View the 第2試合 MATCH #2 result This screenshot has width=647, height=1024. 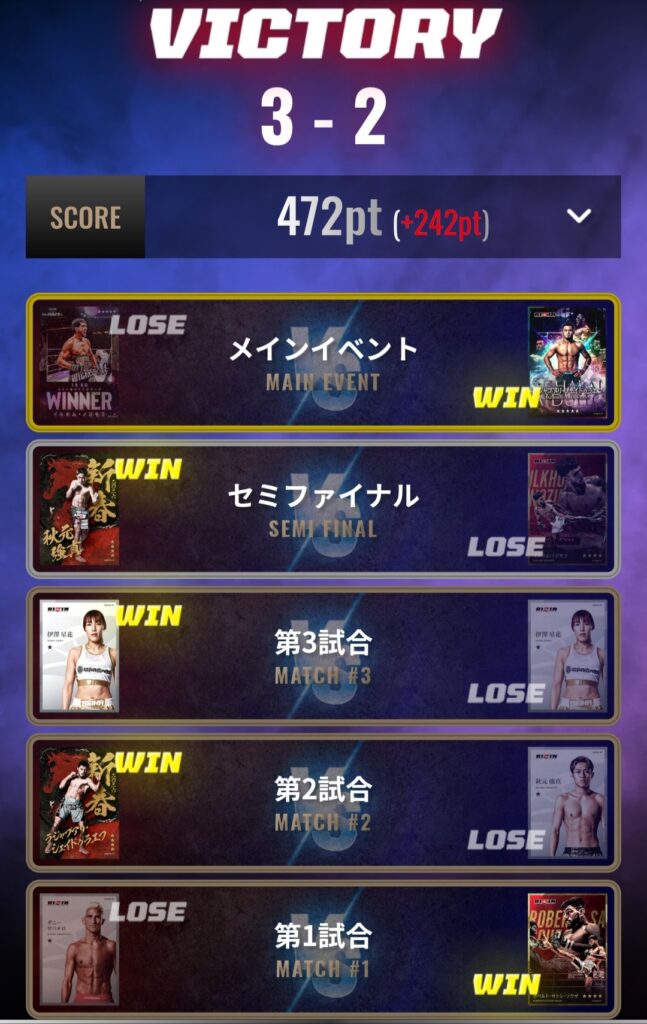[323, 802]
